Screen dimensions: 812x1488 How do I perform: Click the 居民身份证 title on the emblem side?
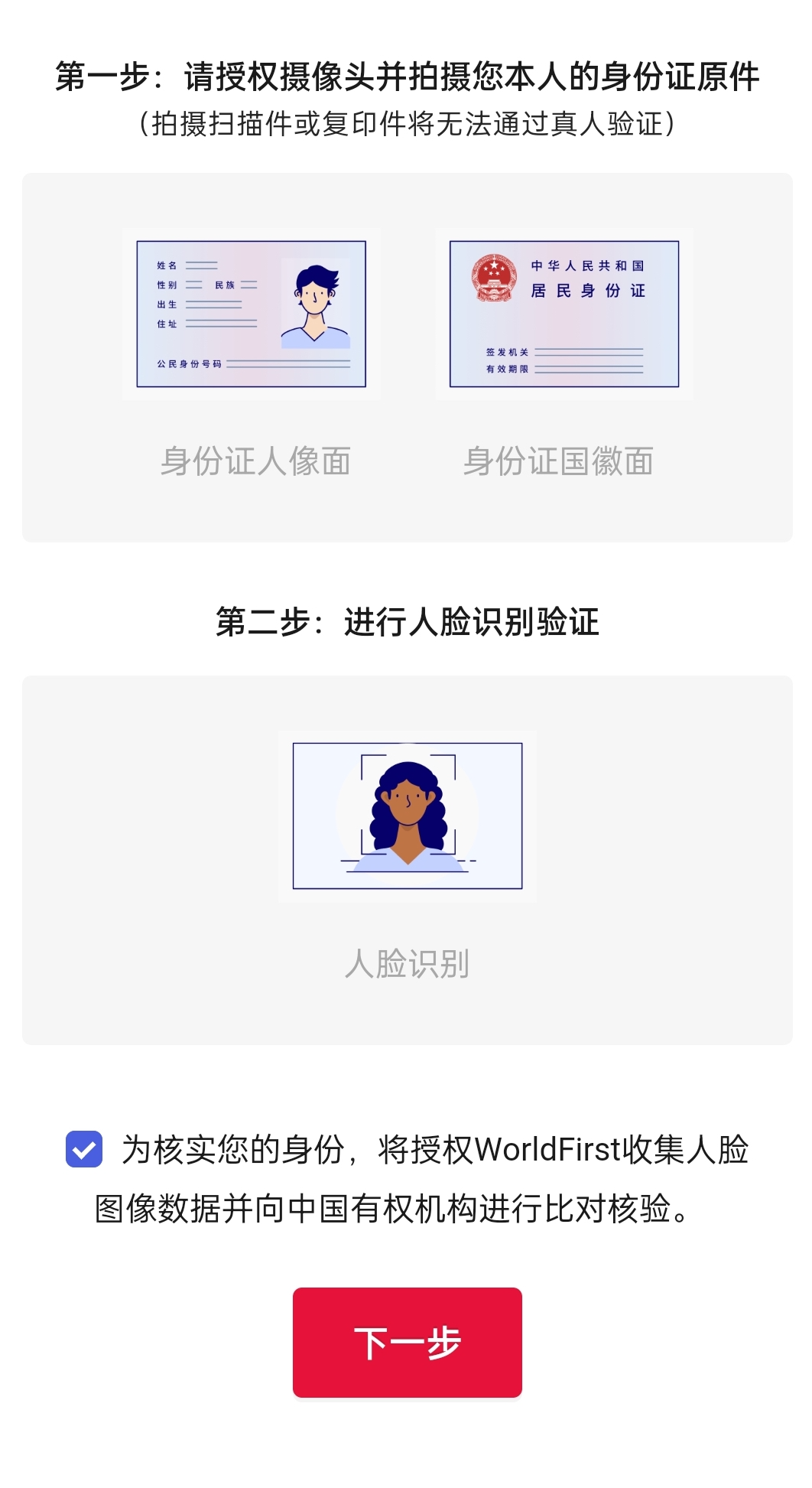coord(589,291)
